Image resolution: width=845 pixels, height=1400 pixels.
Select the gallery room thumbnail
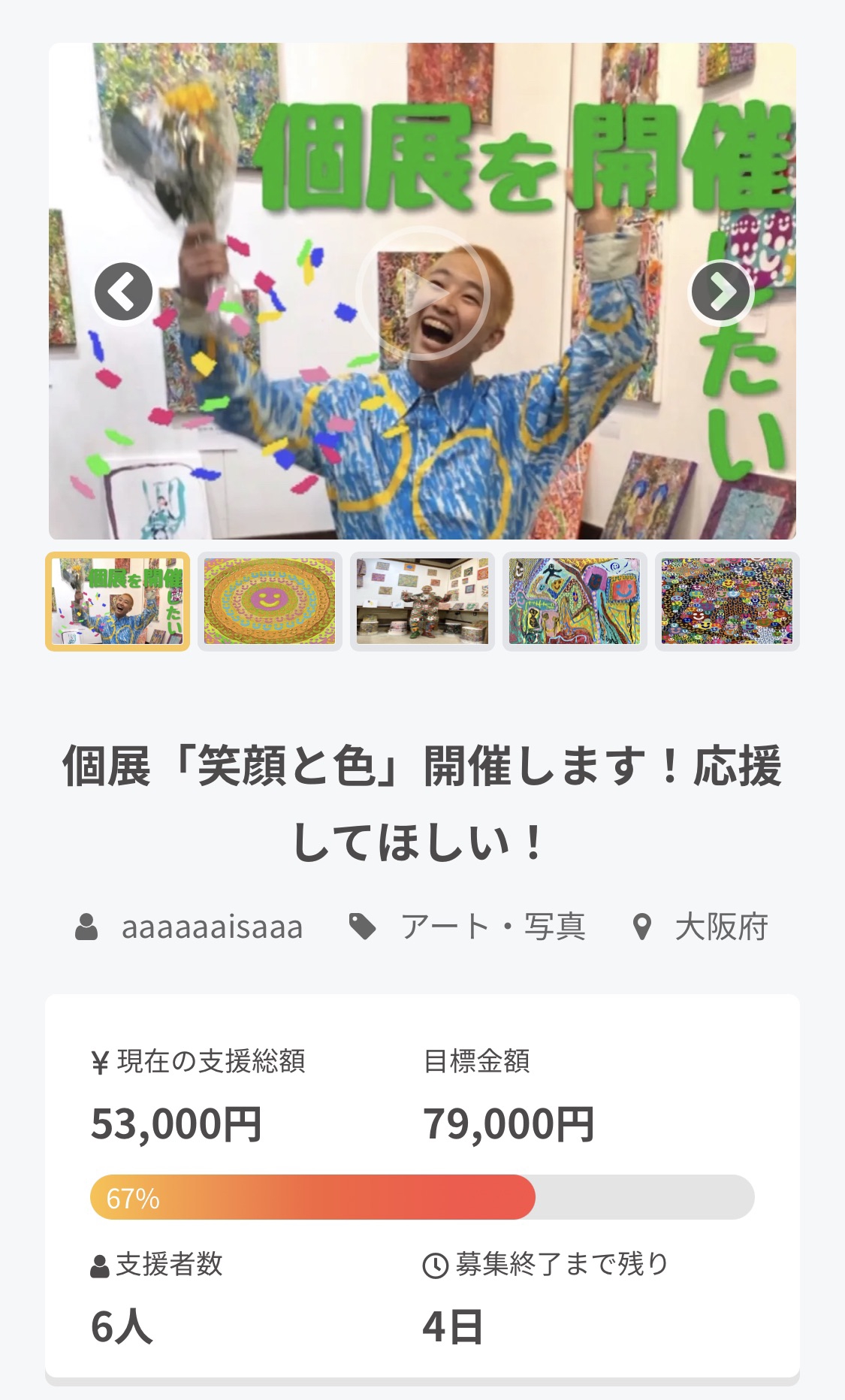(422, 601)
